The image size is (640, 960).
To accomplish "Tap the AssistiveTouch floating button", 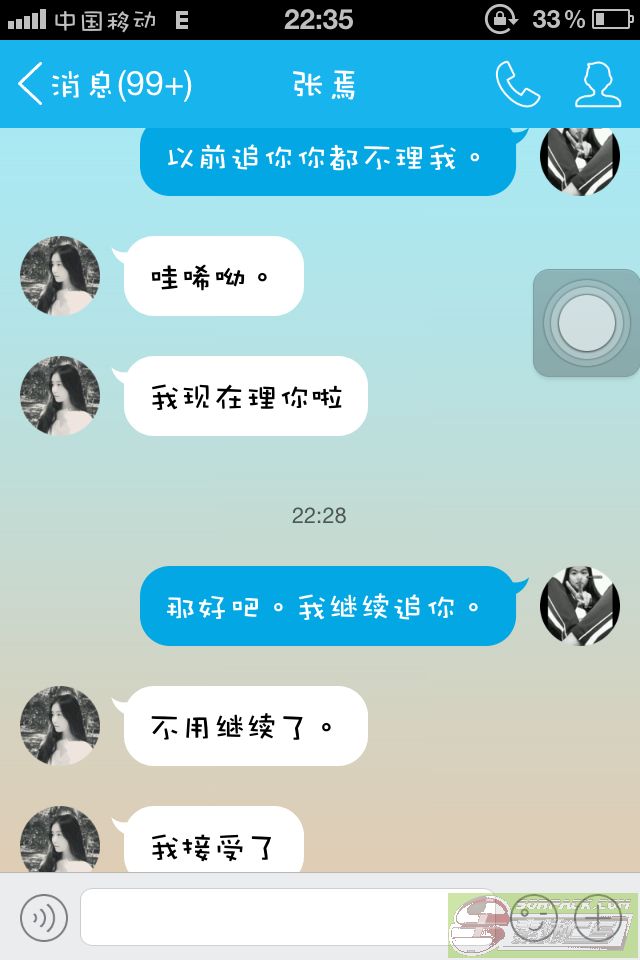I will (586, 323).
